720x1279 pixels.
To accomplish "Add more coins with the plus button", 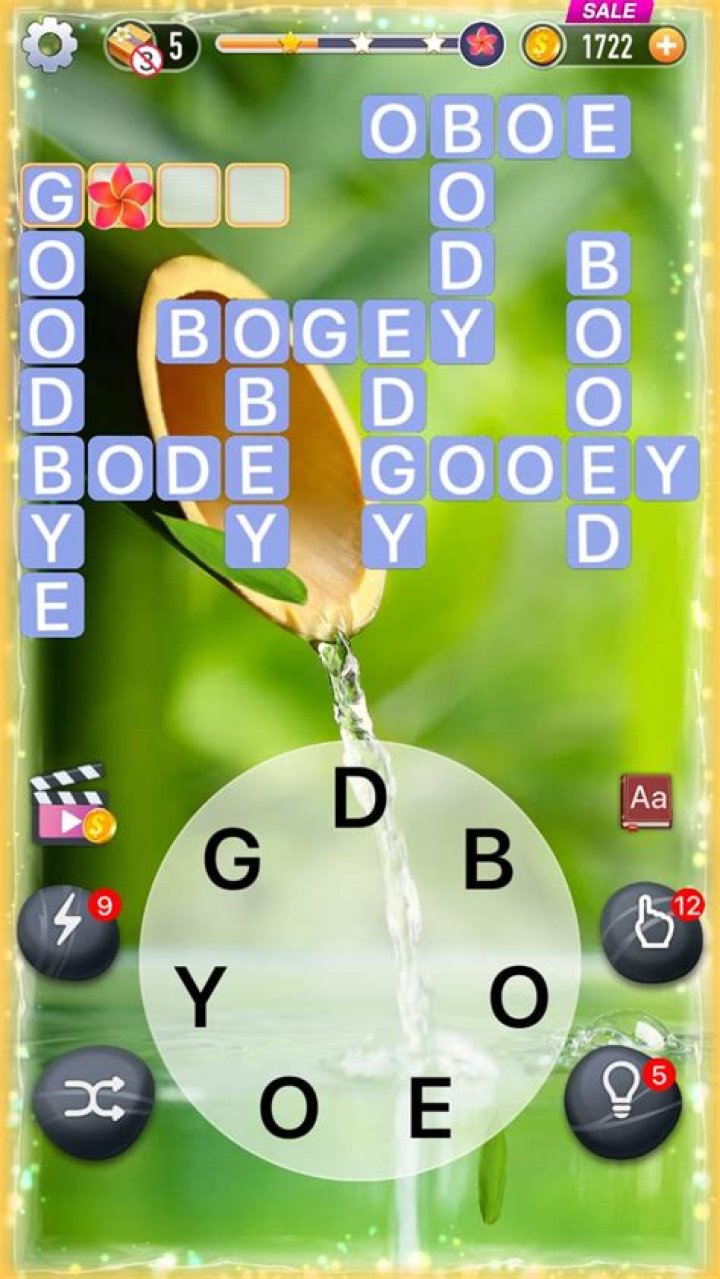I will [666, 45].
